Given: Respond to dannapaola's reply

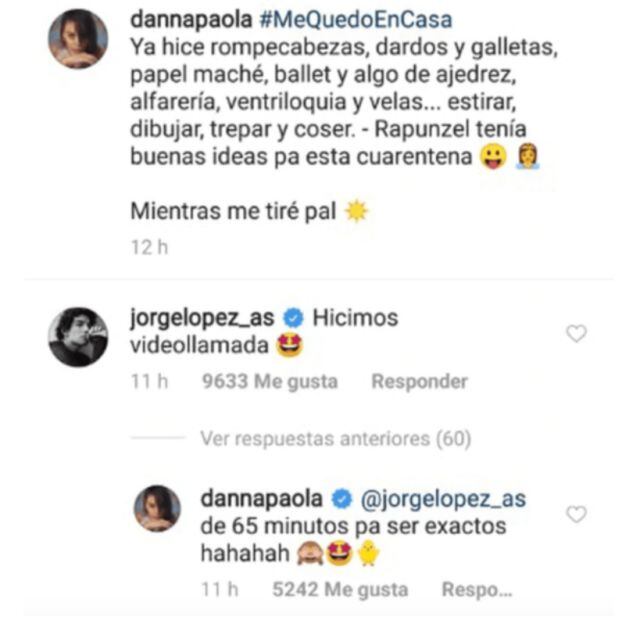Looking at the screenshot, I should click(x=478, y=591).
